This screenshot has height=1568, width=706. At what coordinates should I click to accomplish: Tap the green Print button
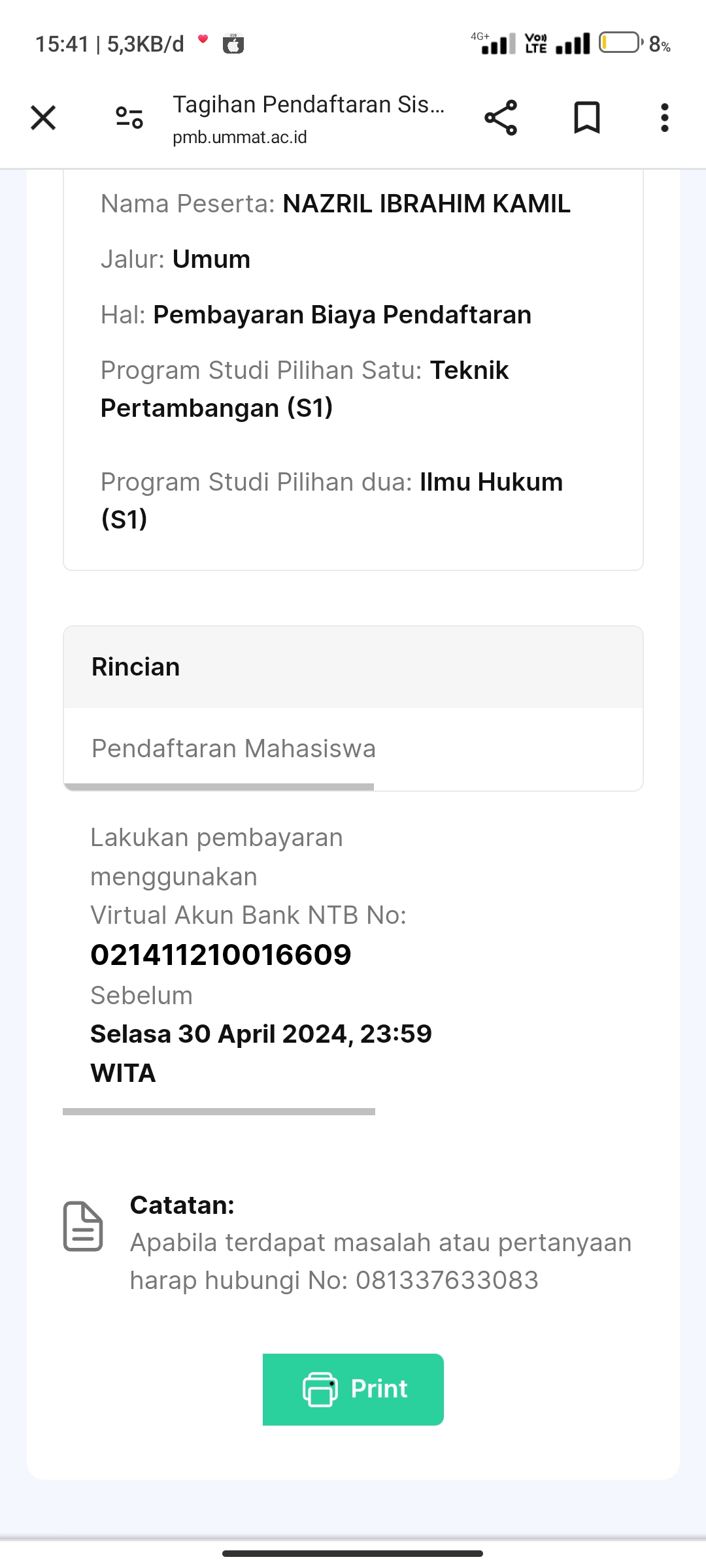click(353, 1389)
